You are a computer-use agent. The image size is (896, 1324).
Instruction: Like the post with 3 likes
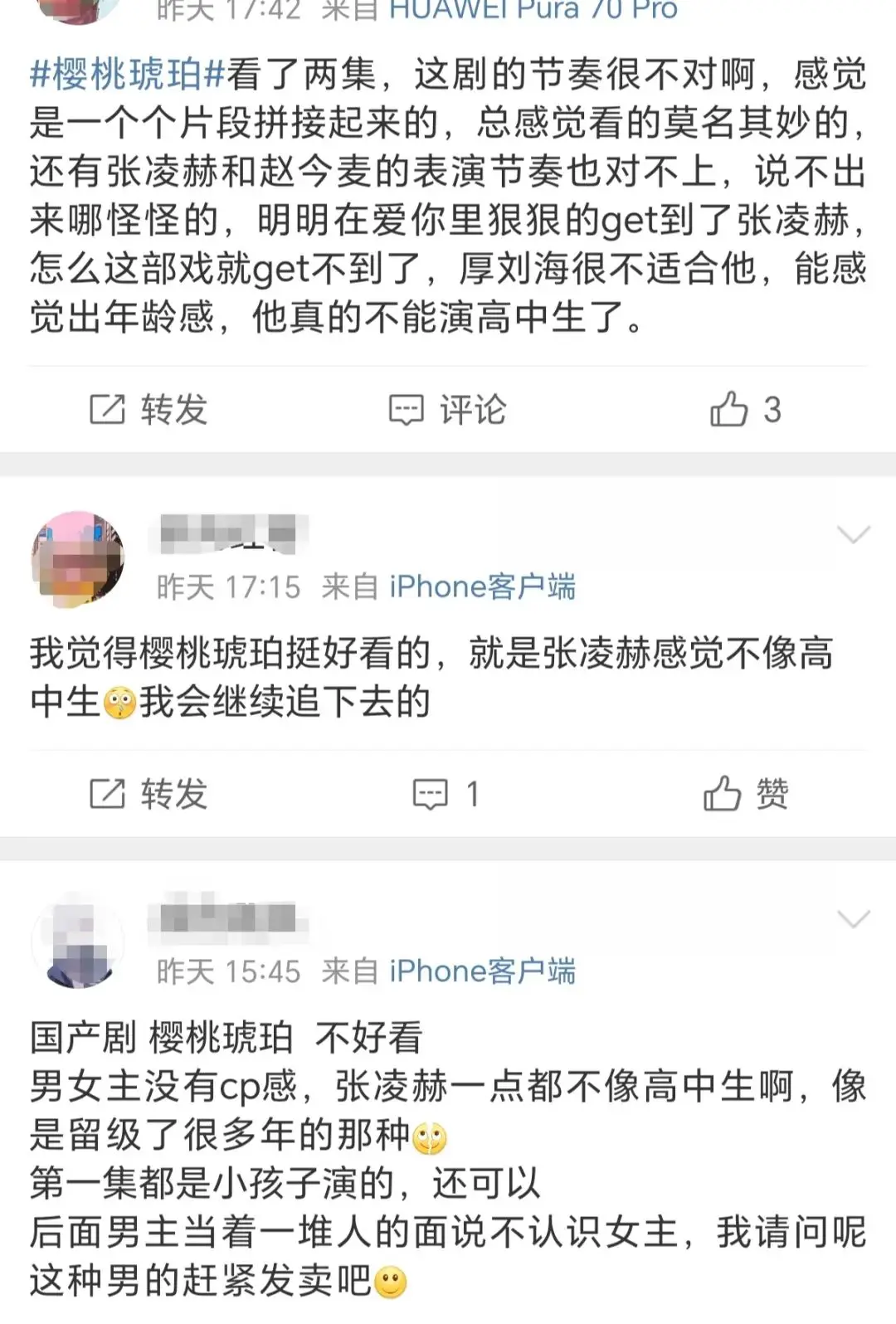[x=744, y=410]
